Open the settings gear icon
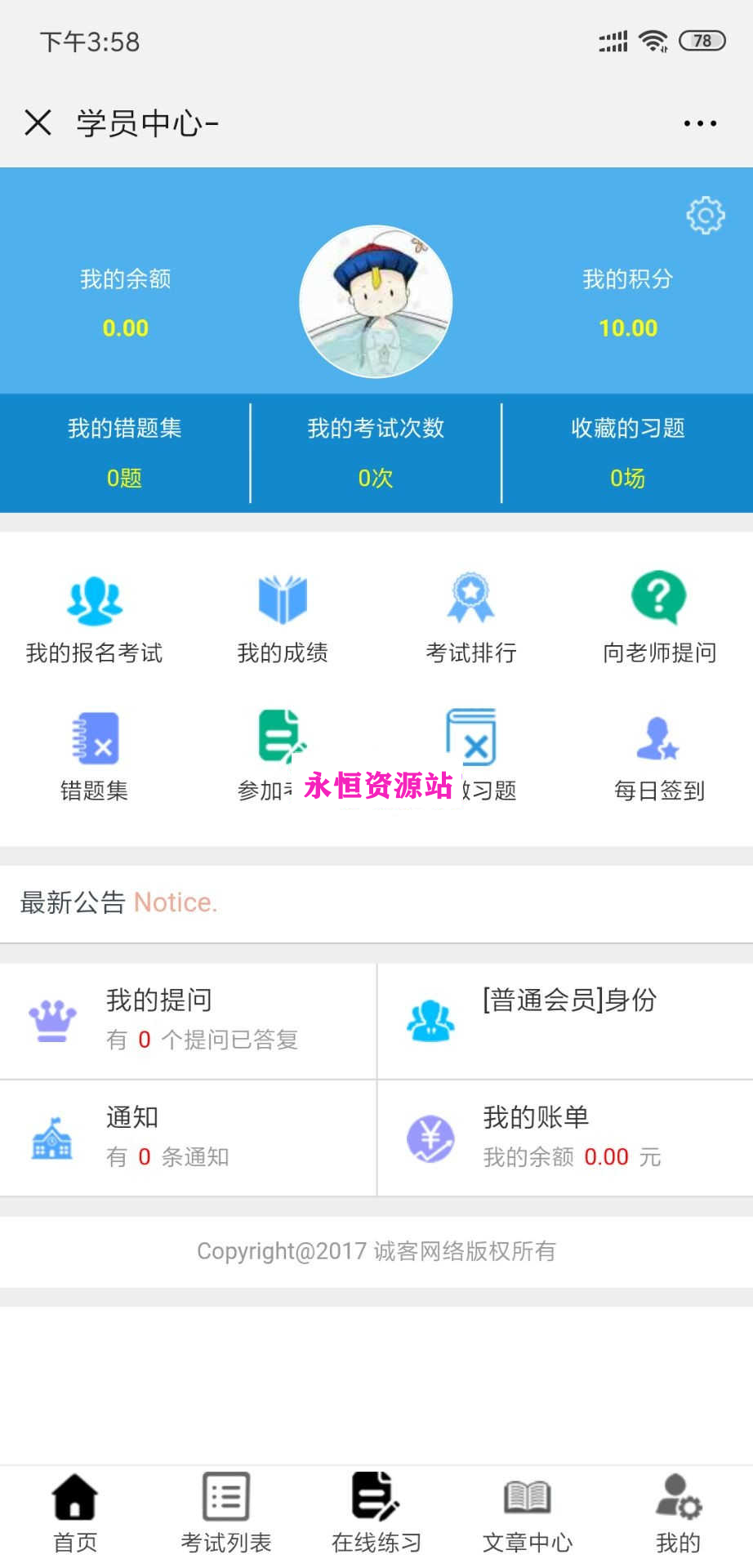The height and width of the screenshot is (1568, 753). [x=705, y=216]
